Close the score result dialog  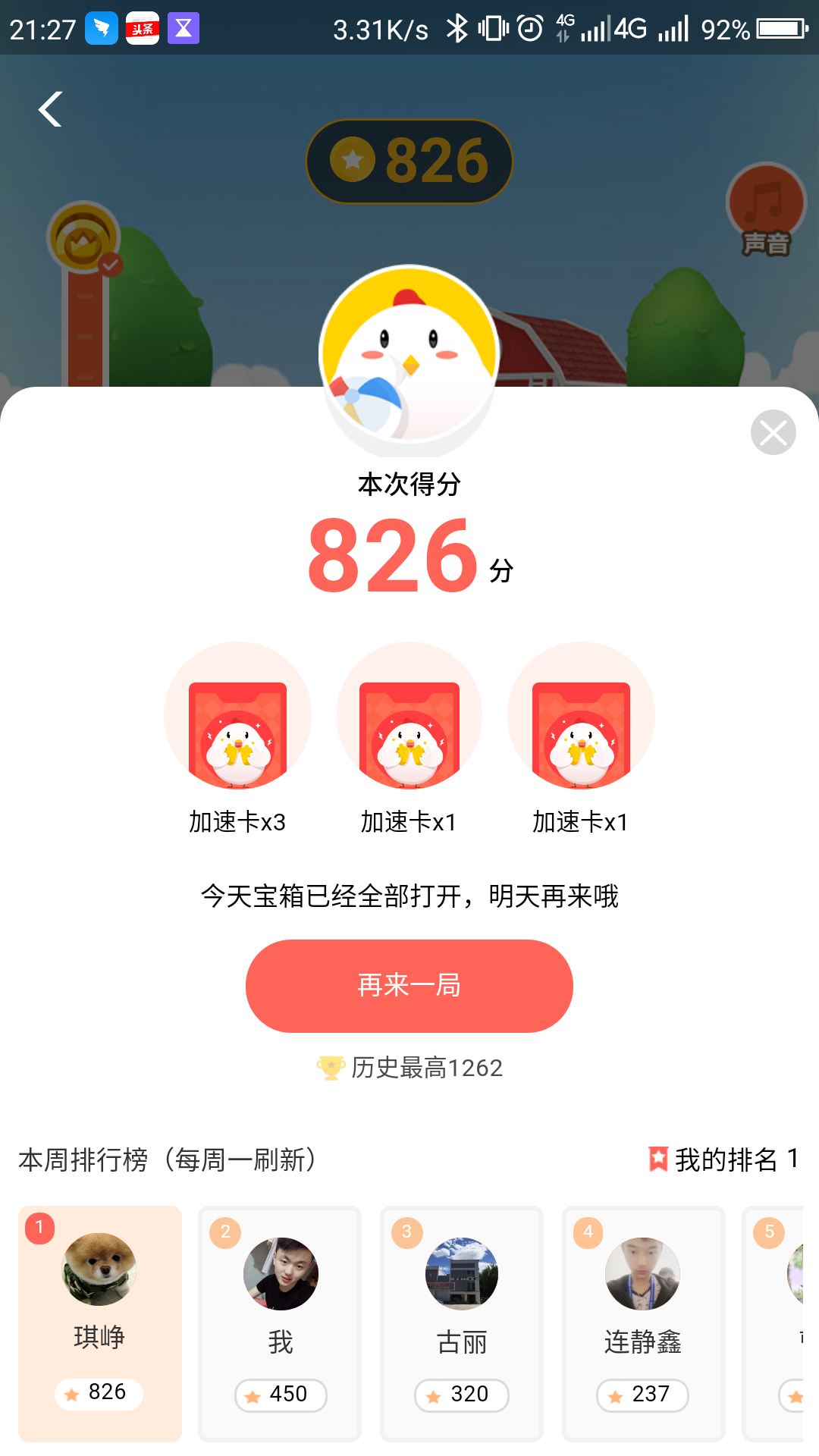tap(773, 432)
